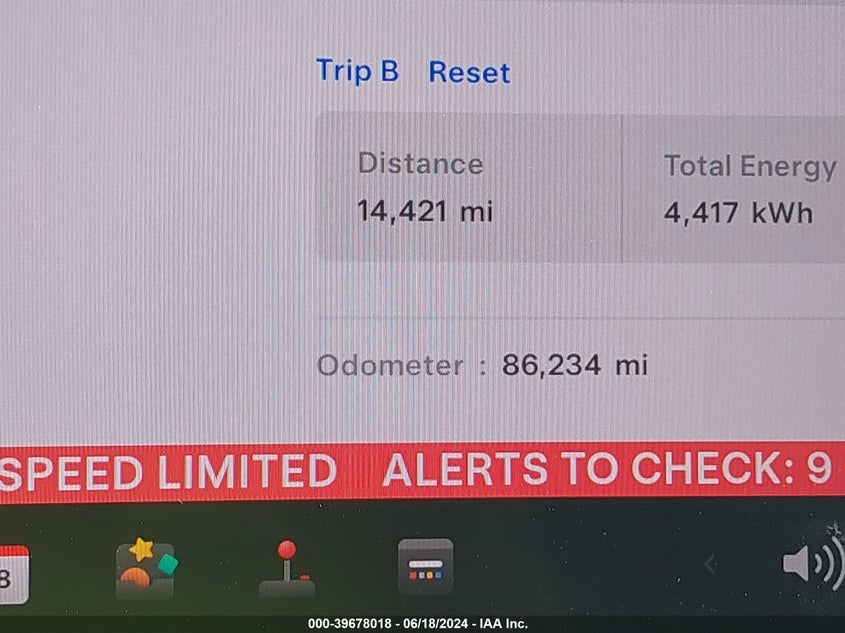Viewport: 845px width, 633px height.
Task: Reset the Trip B counter
Action: [469, 73]
